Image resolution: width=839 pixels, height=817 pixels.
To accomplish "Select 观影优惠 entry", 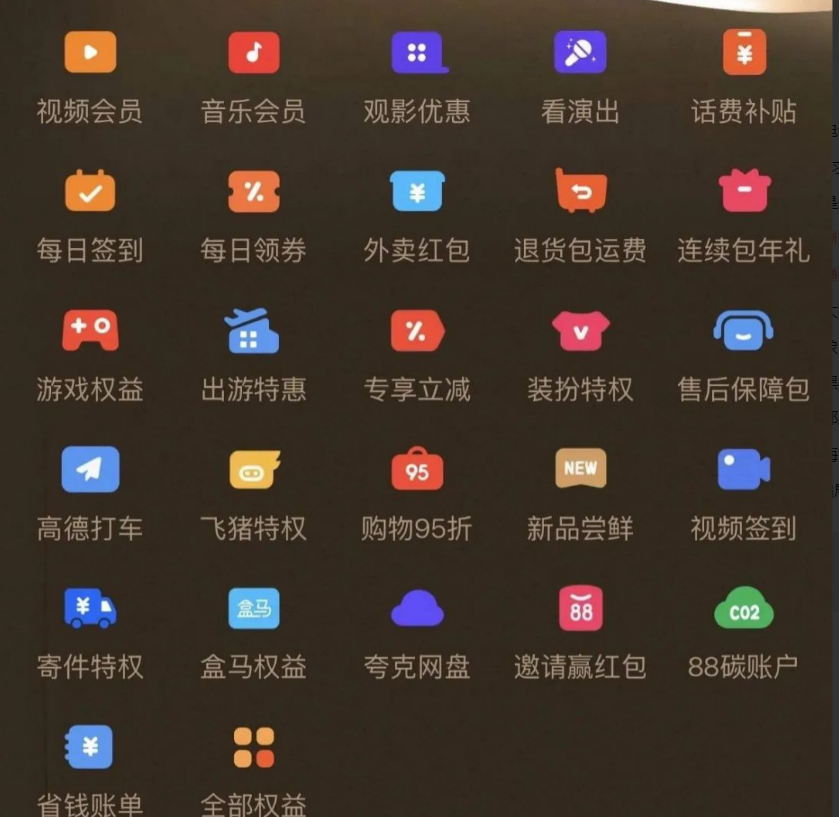I will pyautogui.click(x=417, y=53).
